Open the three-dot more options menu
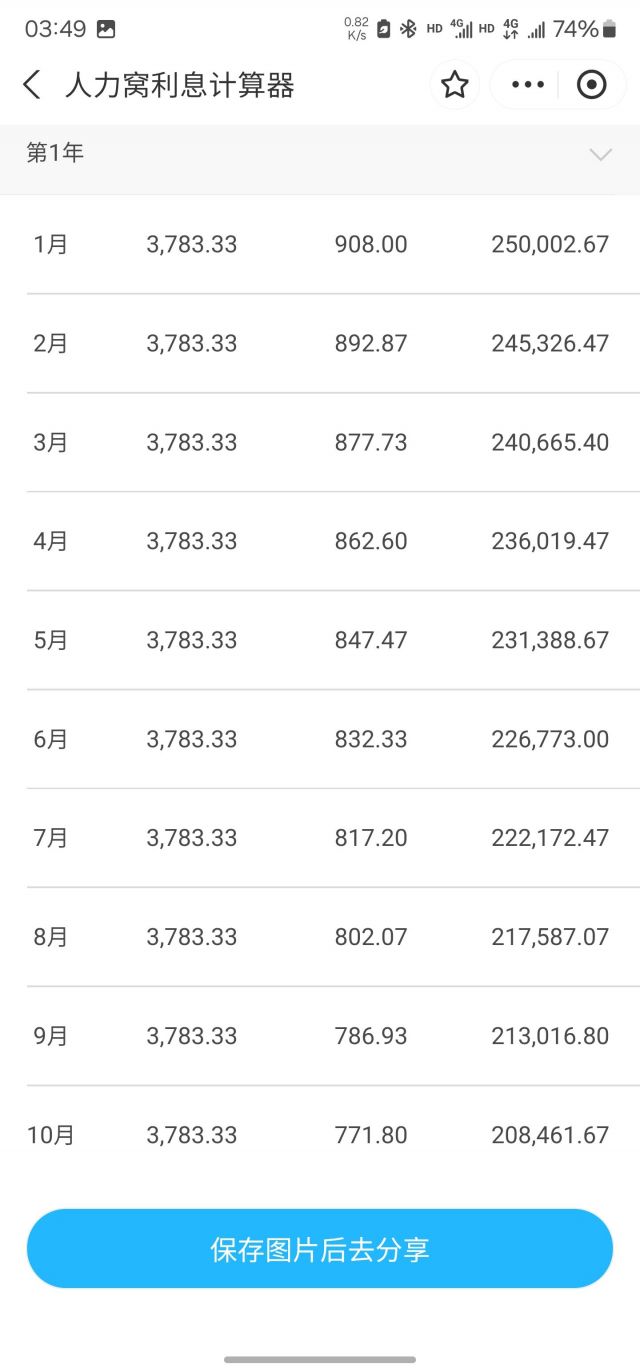Screen dimensions: 640x1372 [x=528, y=85]
